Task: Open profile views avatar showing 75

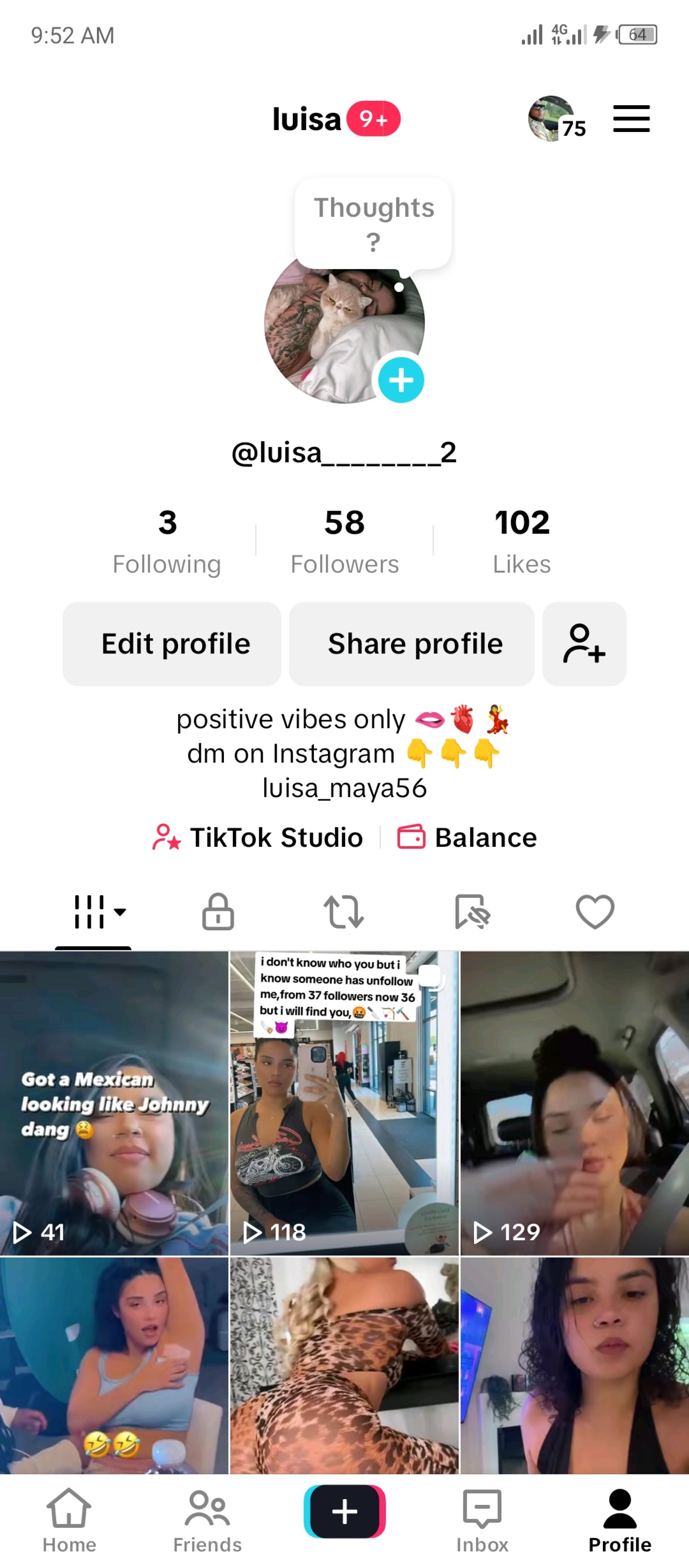Action: coord(556,119)
